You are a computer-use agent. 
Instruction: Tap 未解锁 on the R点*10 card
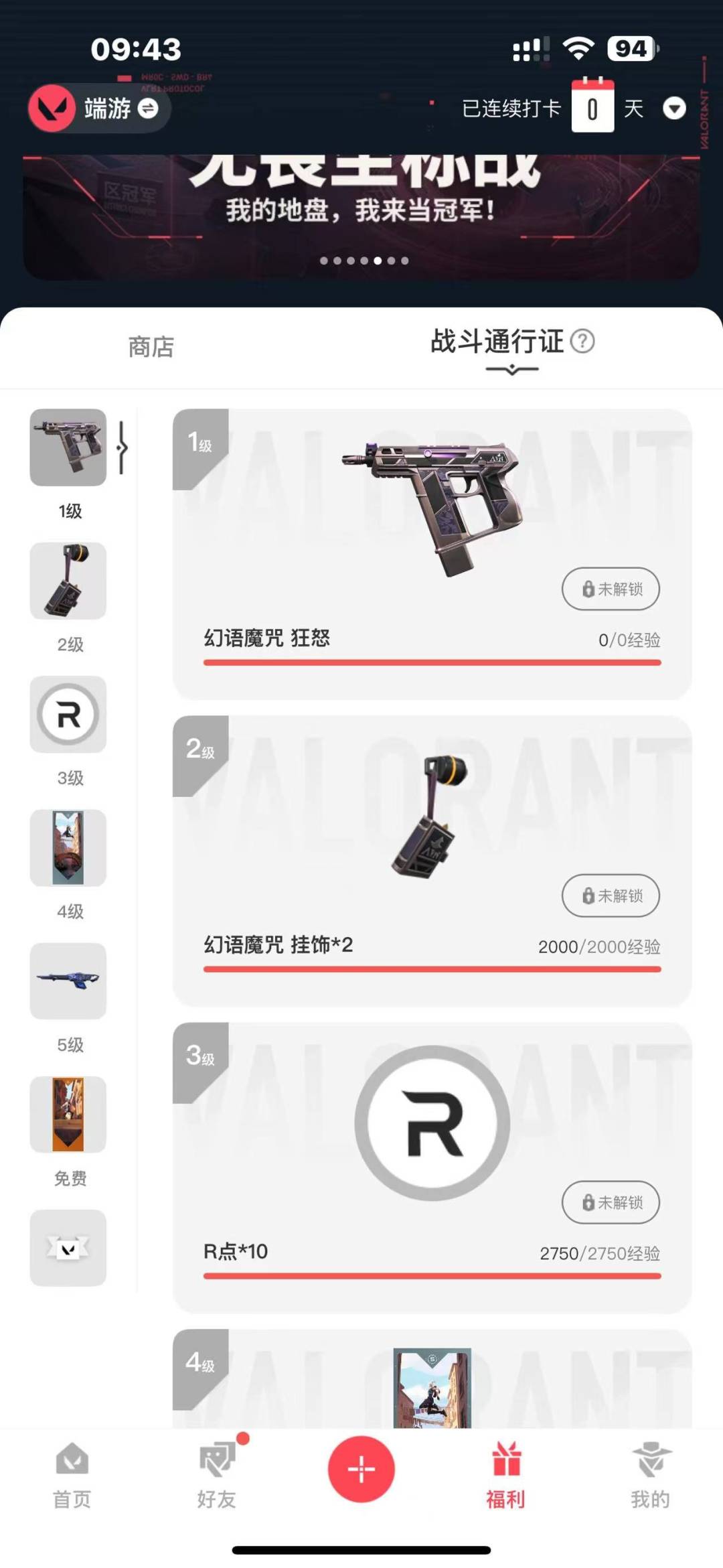(611, 1202)
